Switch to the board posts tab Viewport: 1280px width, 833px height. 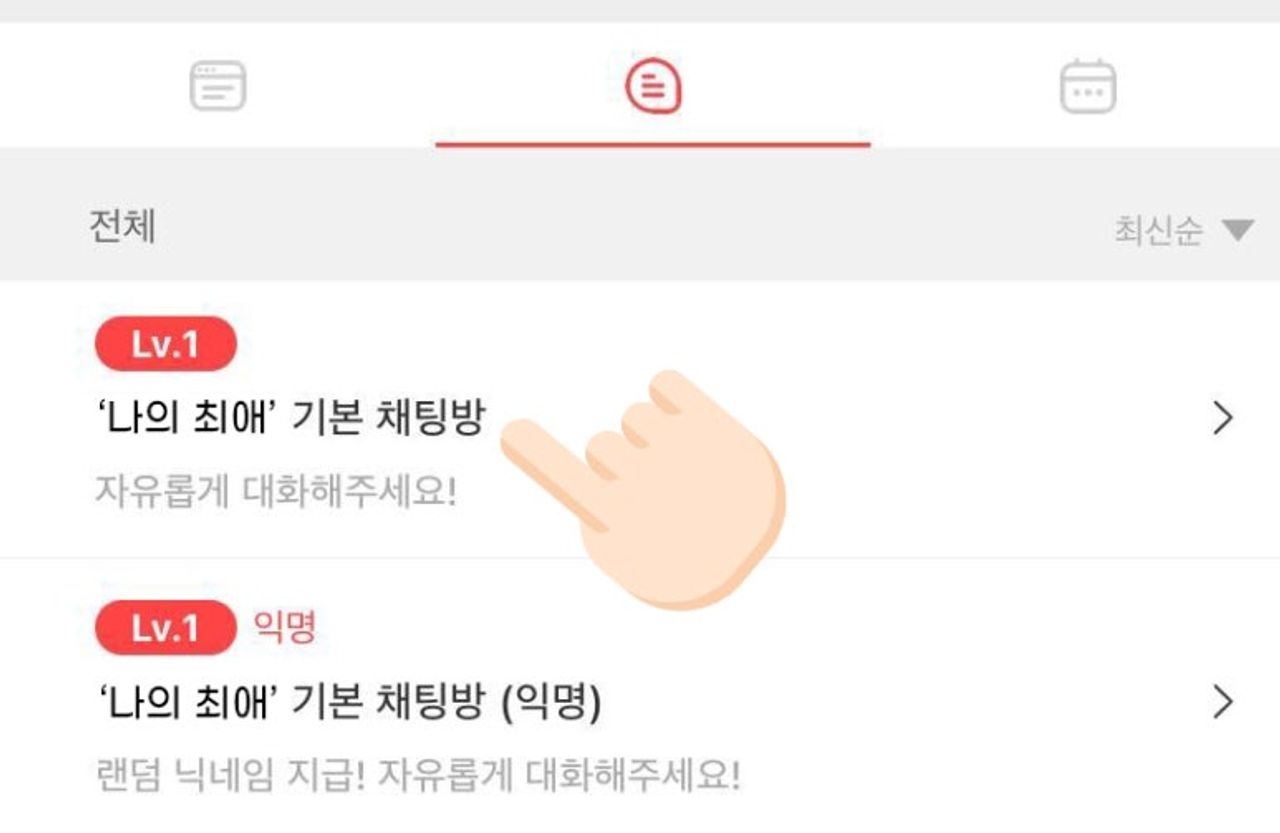pyautogui.click(x=218, y=86)
